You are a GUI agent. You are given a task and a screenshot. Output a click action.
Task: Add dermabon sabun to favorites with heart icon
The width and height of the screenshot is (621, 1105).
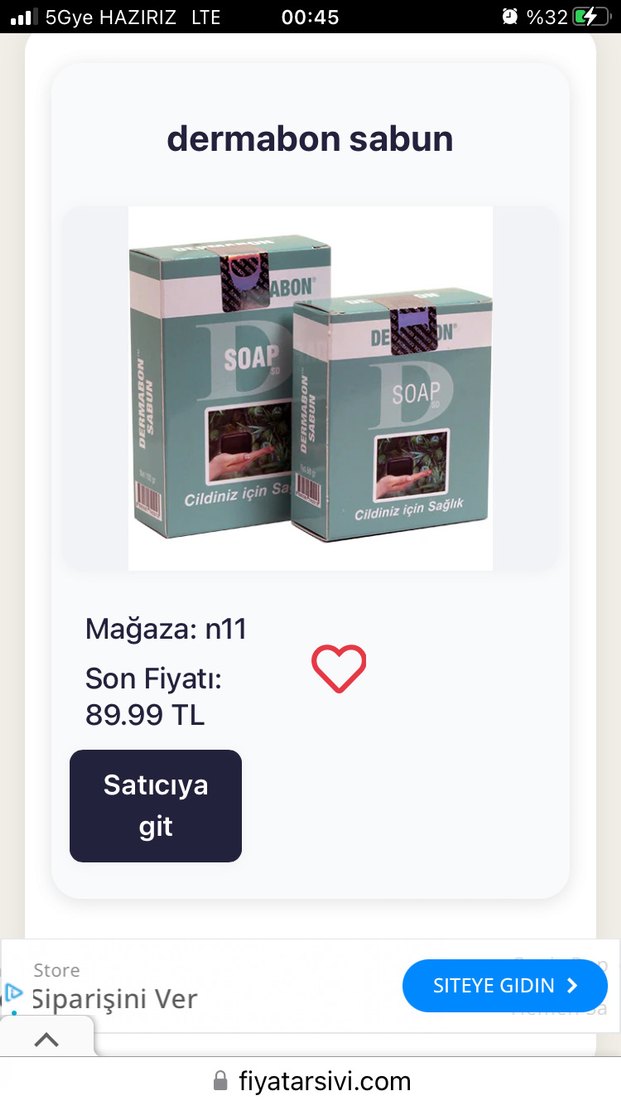click(339, 668)
